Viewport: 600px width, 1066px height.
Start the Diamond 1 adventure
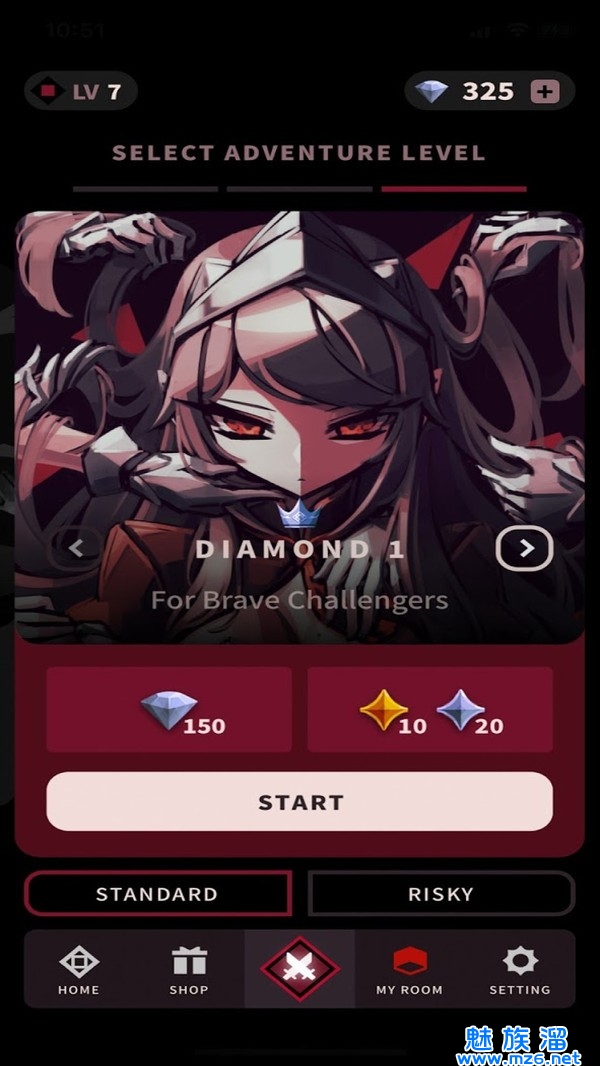click(300, 801)
